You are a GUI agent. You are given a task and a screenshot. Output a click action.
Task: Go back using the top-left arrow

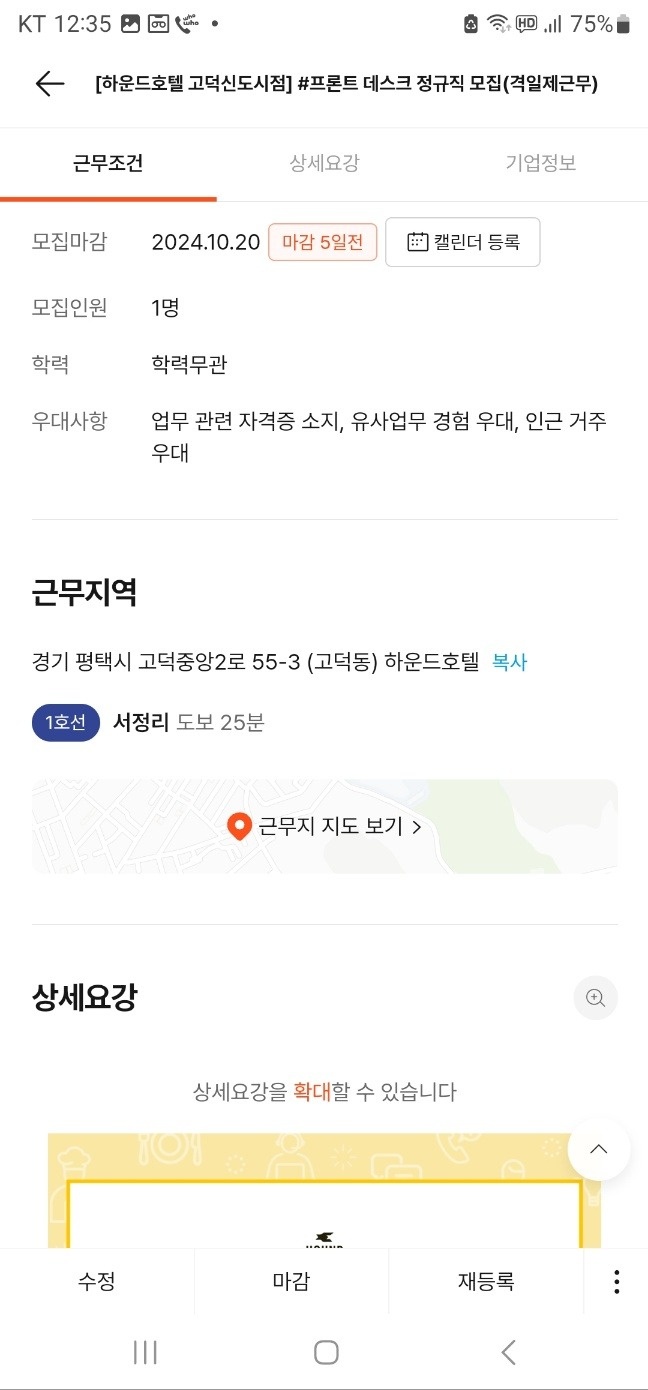49,84
